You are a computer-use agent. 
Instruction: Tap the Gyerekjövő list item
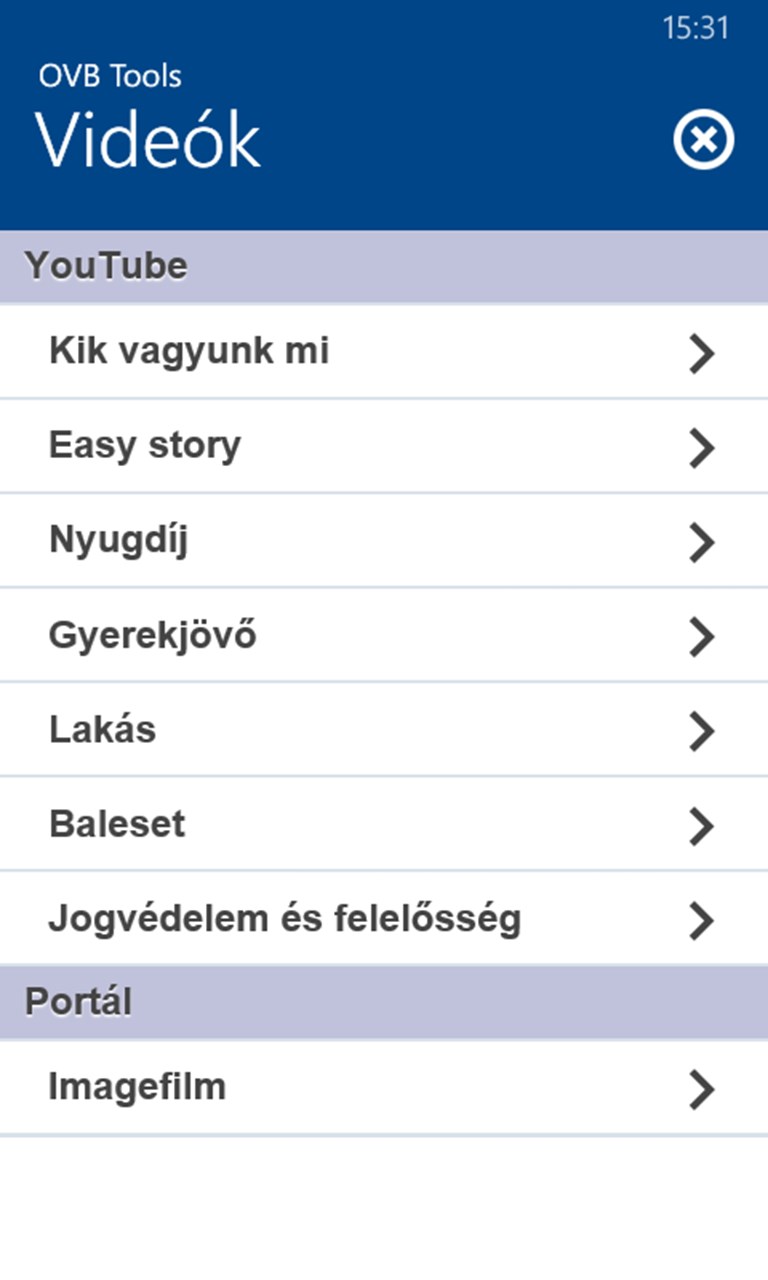(x=384, y=635)
